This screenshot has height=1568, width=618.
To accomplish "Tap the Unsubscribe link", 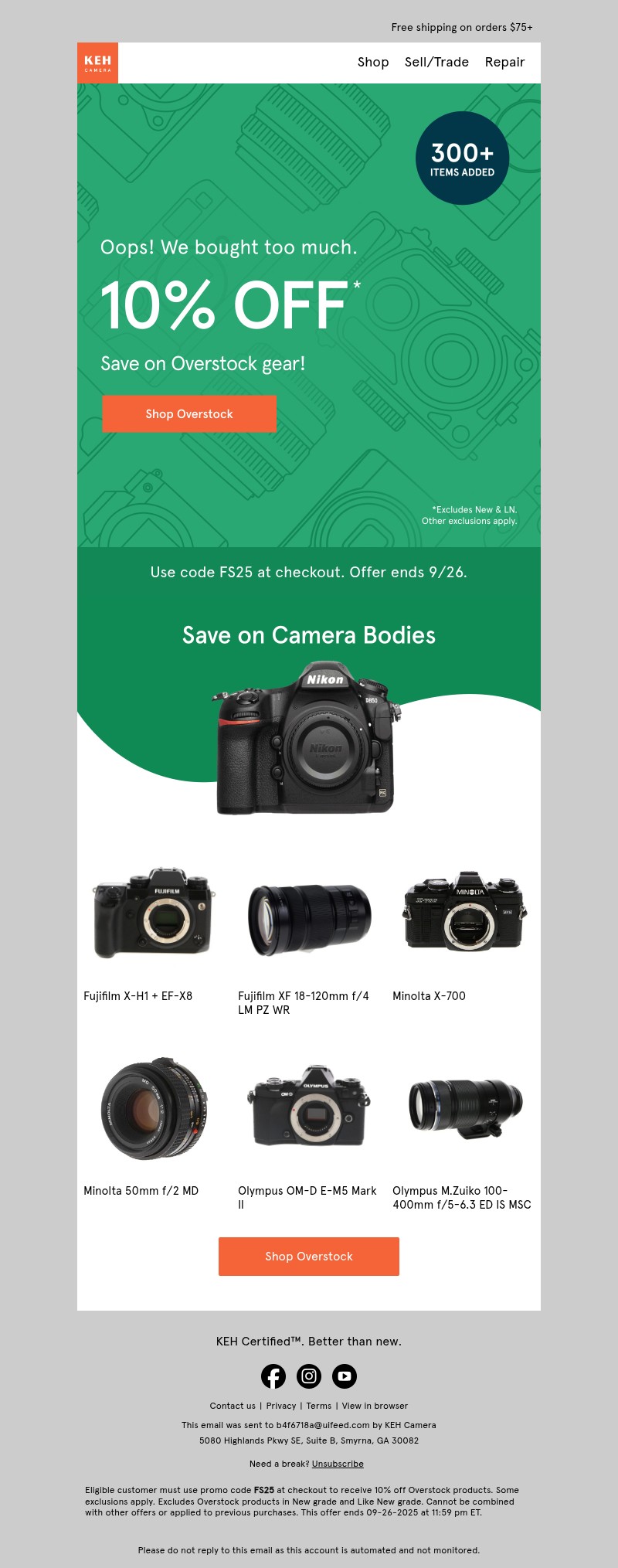I will click(x=338, y=1464).
